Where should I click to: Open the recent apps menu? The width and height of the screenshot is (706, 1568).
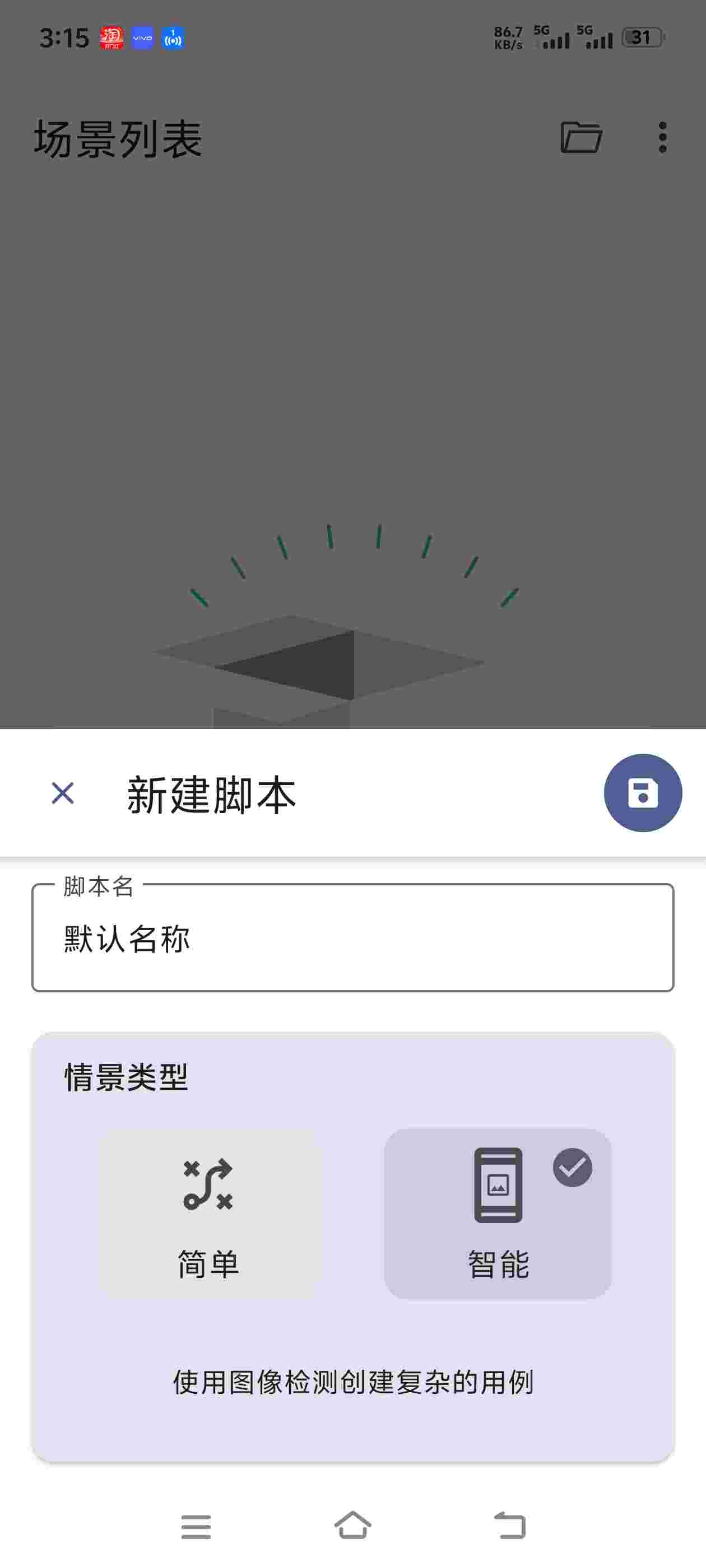point(196,1527)
